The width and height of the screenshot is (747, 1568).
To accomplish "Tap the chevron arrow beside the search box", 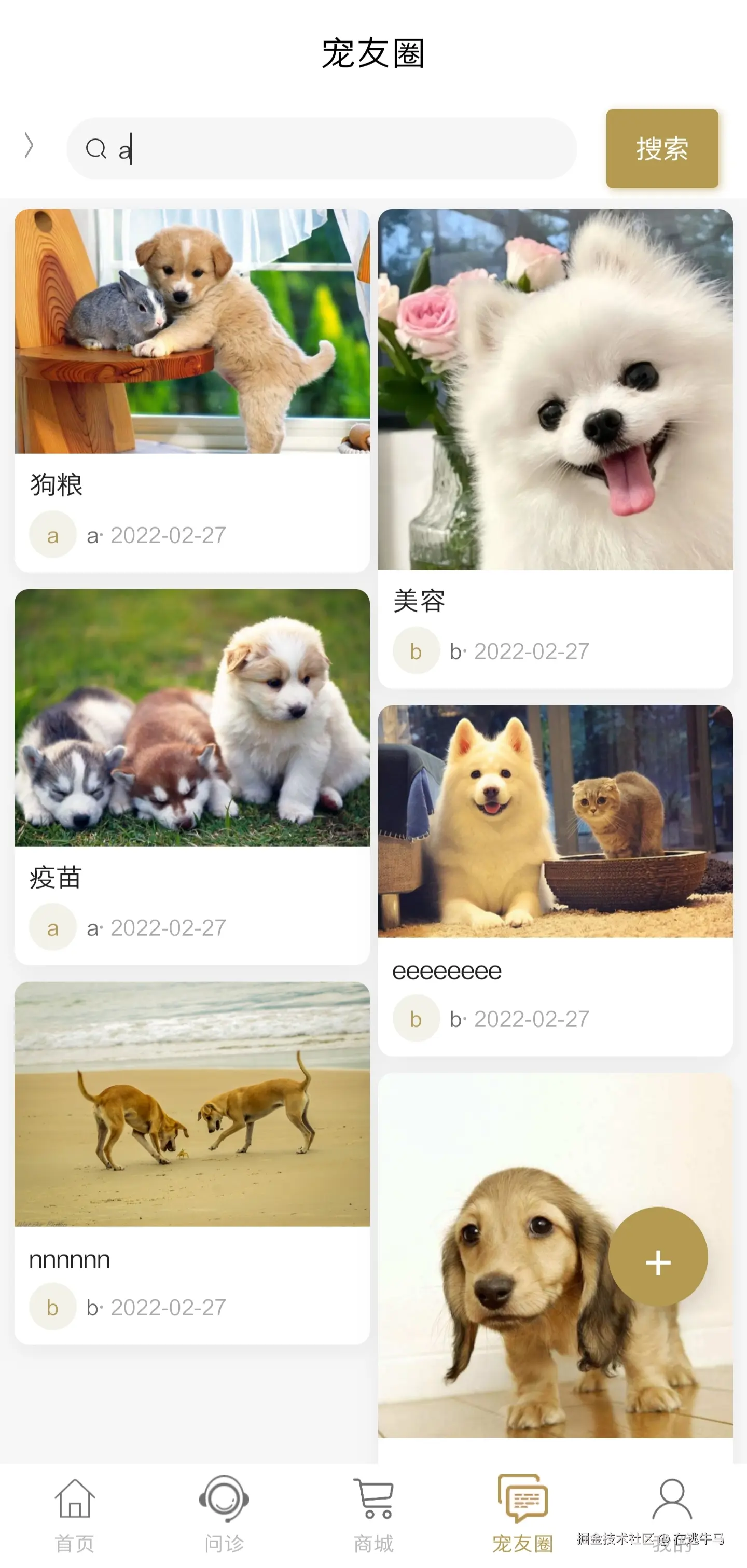I will tap(29, 146).
